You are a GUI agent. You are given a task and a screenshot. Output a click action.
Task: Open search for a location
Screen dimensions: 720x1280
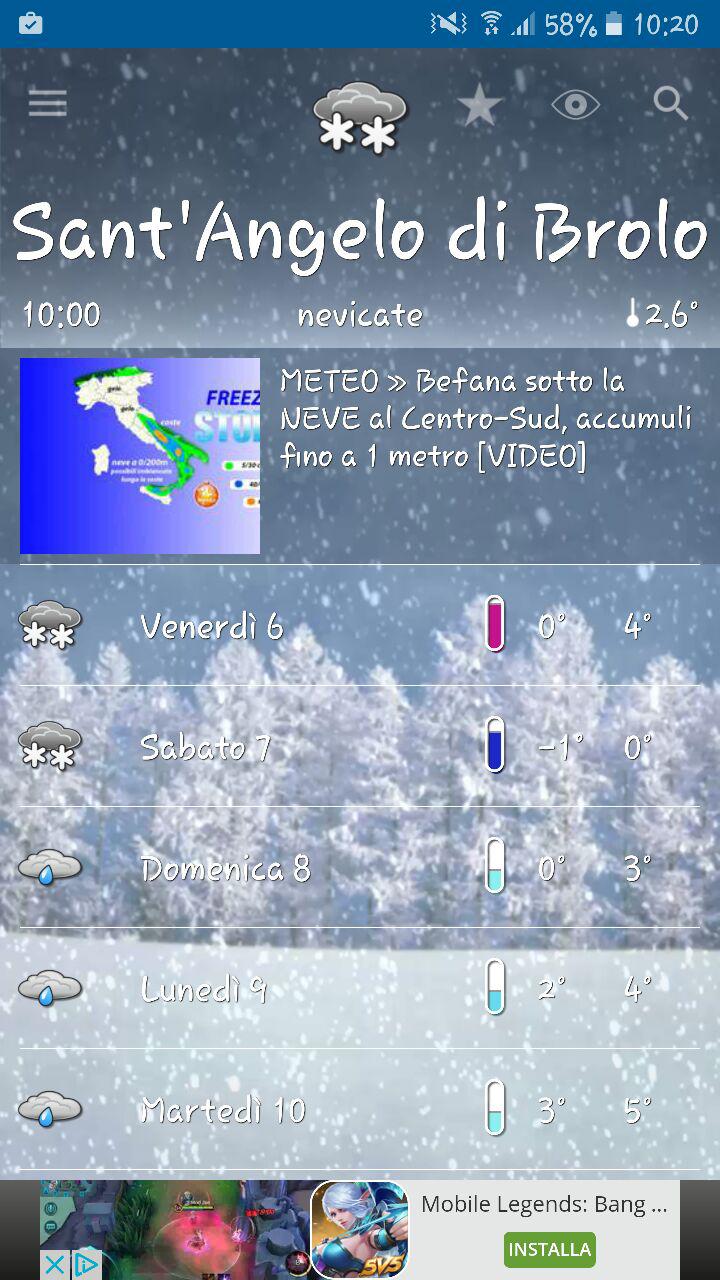point(670,103)
